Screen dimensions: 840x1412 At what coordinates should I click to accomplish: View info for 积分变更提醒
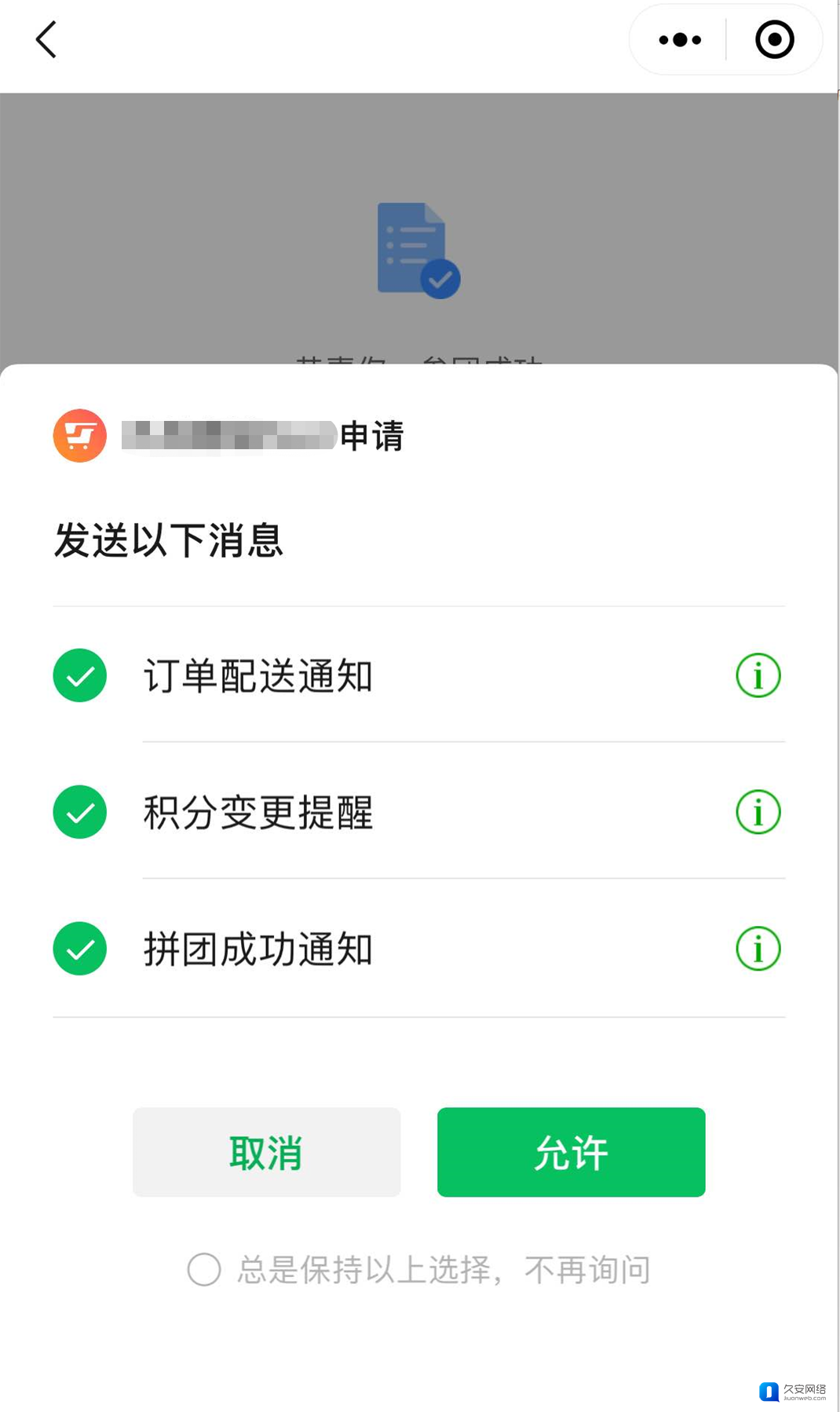tap(758, 812)
